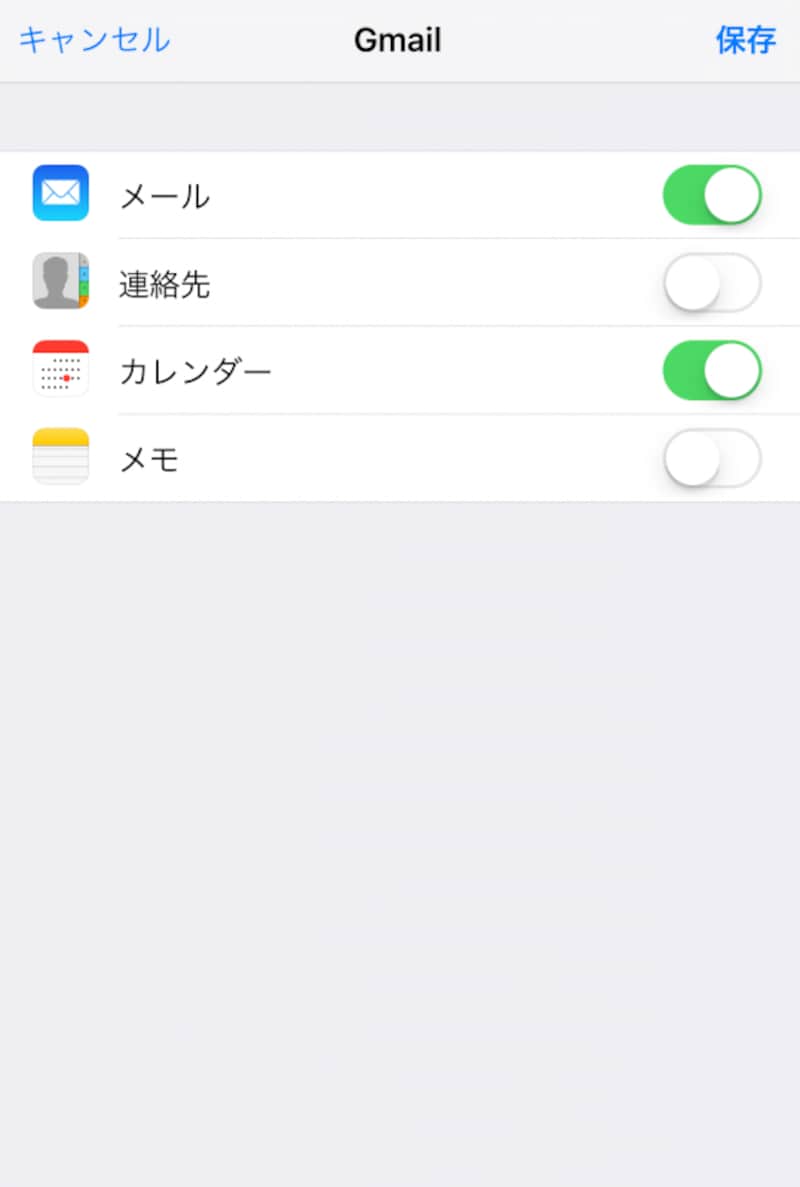
Task: Turn on メモ syncing
Action: pyautogui.click(x=712, y=458)
